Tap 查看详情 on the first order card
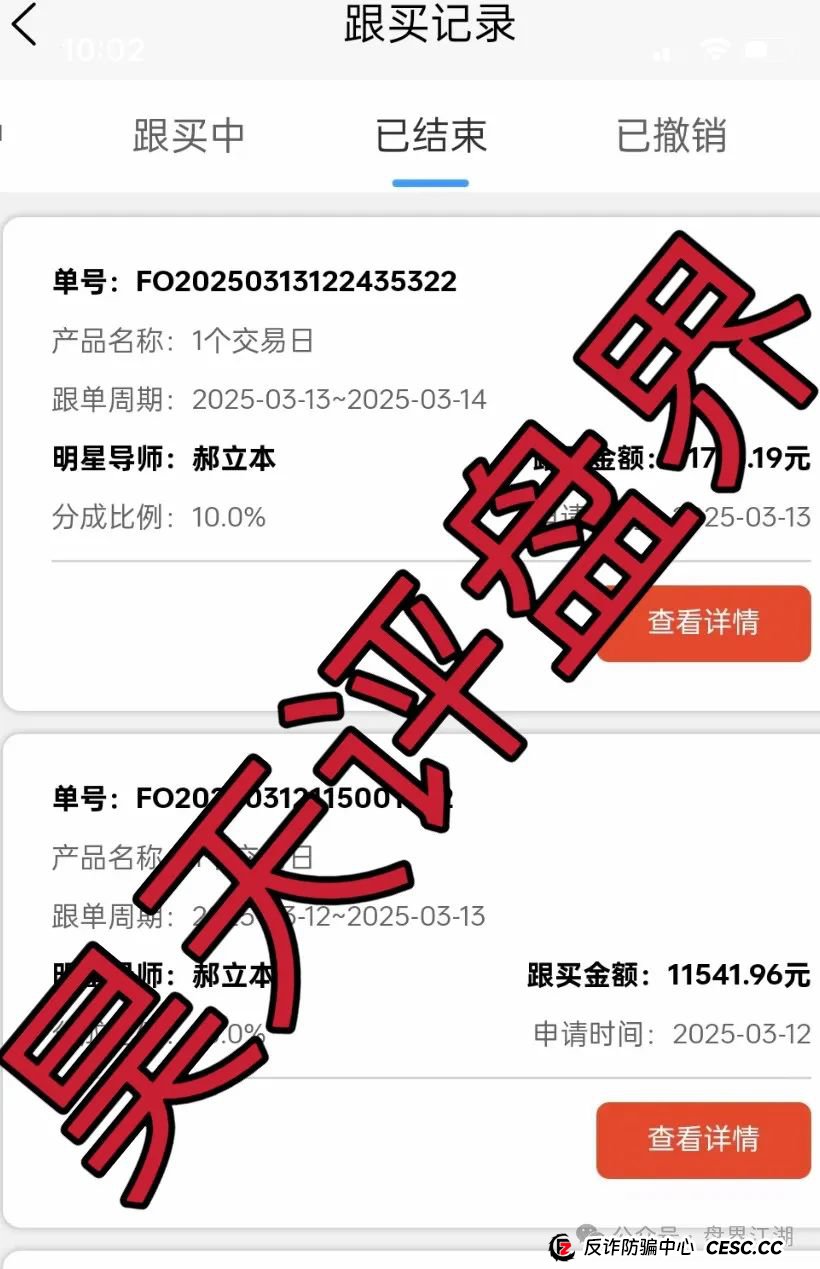Viewport: 820px width, 1269px height. point(703,623)
